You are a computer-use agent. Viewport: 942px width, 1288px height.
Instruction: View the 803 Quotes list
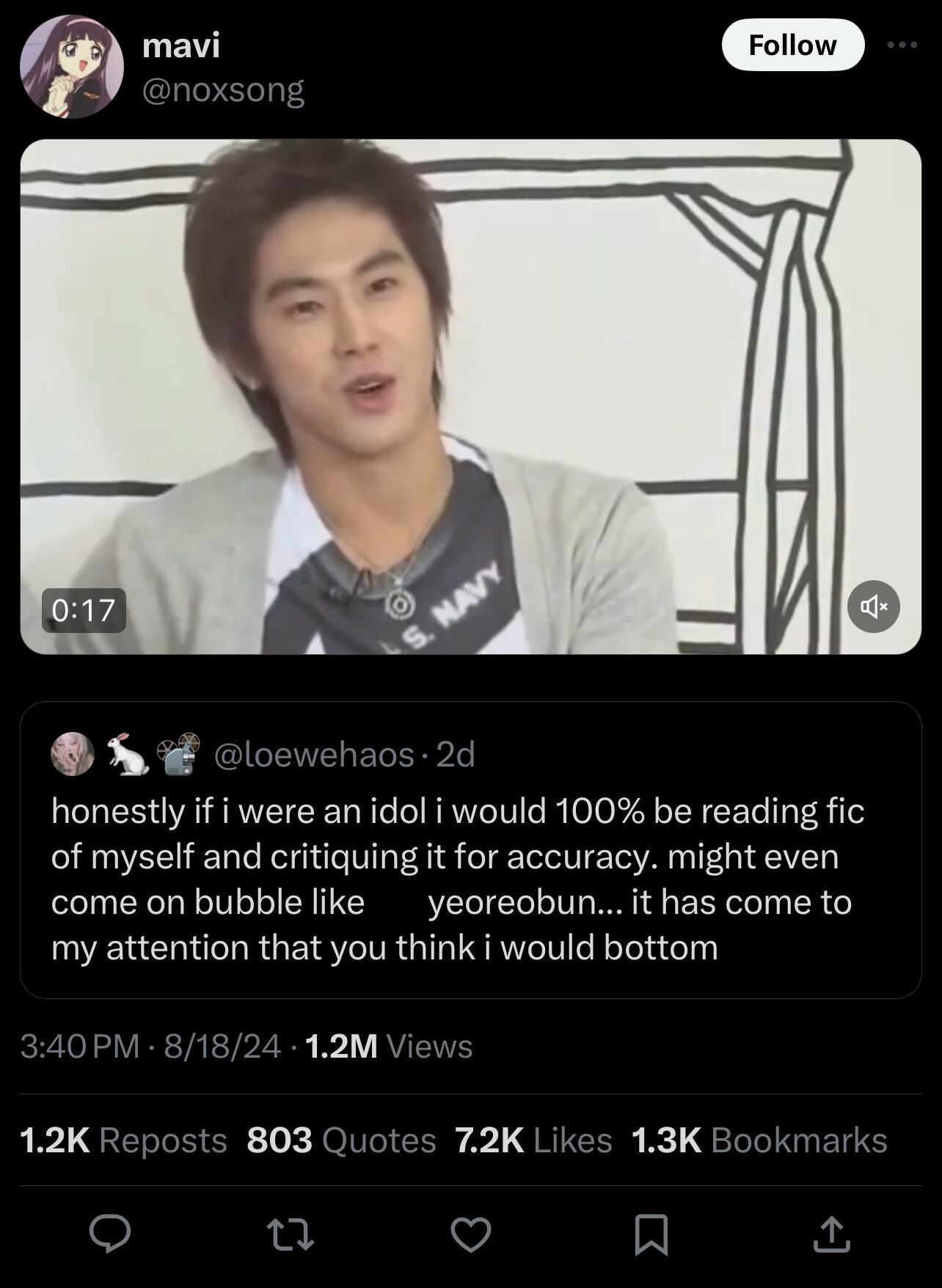[x=341, y=1140]
